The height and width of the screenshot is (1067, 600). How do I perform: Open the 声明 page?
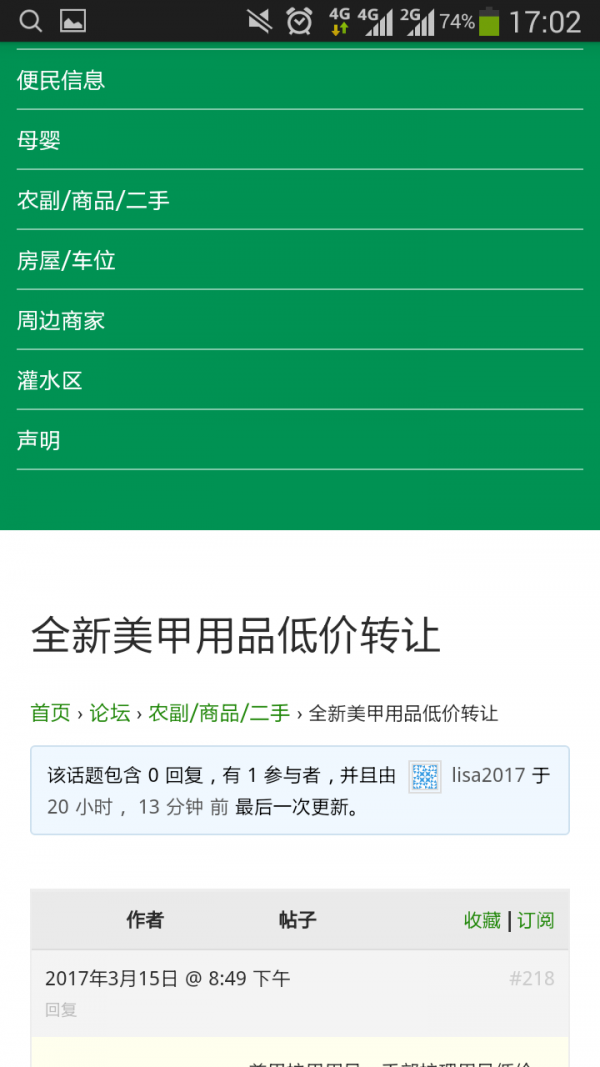[299, 440]
